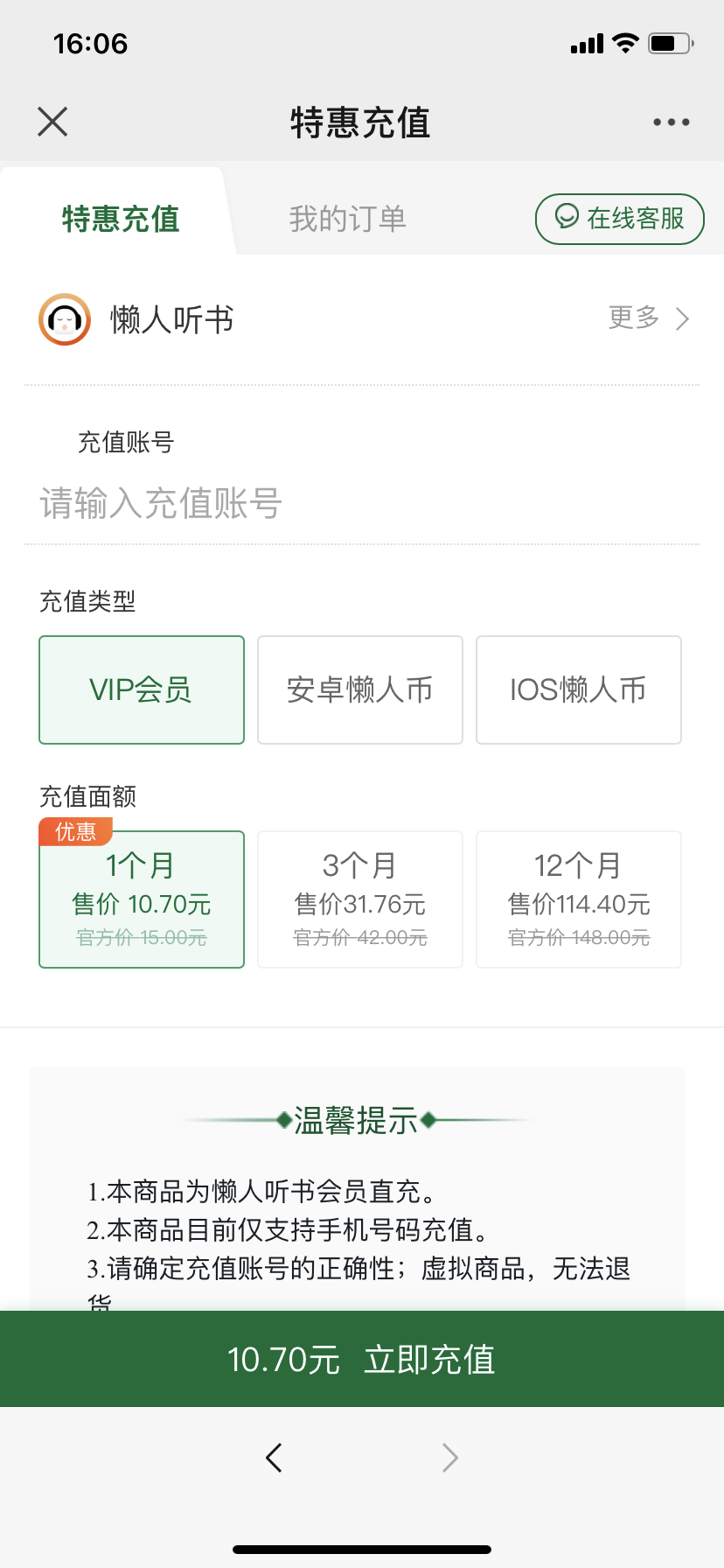
Task: Go back with the browser back arrow
Action: click(274, 1457)
